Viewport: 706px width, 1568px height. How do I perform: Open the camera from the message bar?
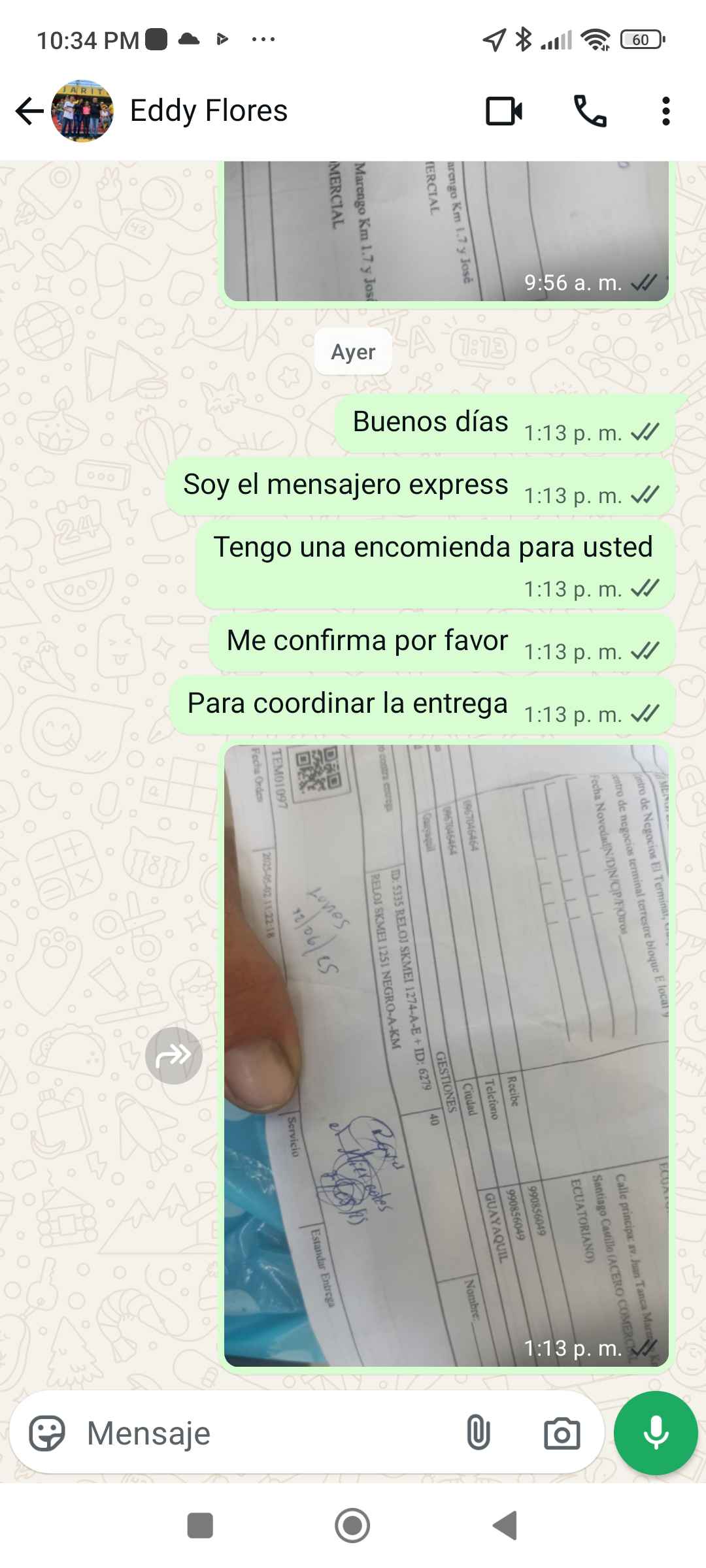point(562,1434)
